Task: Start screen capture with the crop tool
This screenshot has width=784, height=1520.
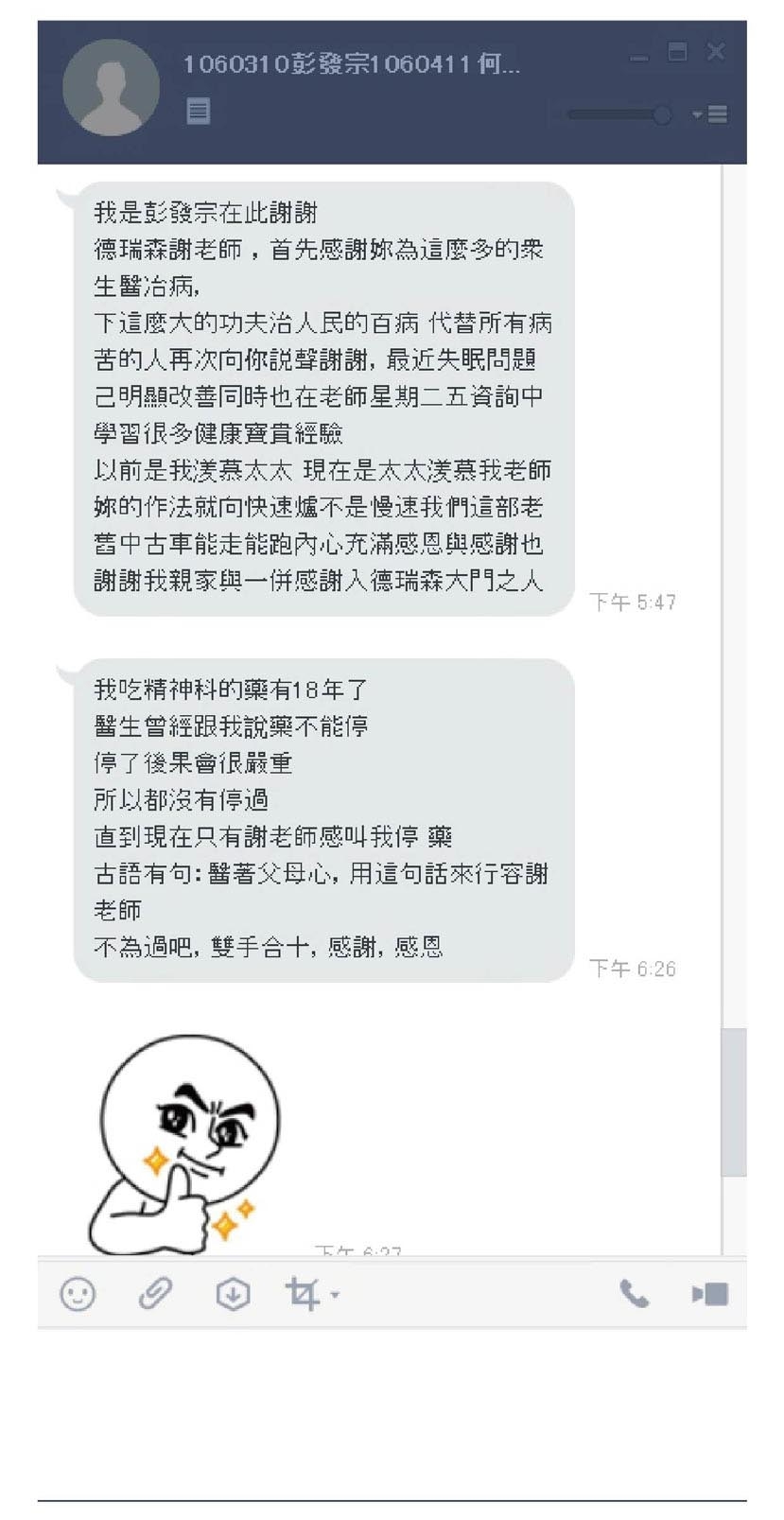Action: (x=303, y=1293)
